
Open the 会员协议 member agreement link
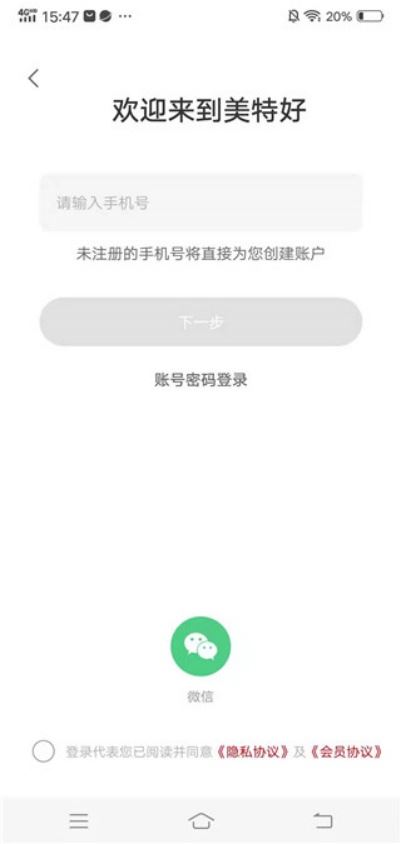(x=347, y=752)
